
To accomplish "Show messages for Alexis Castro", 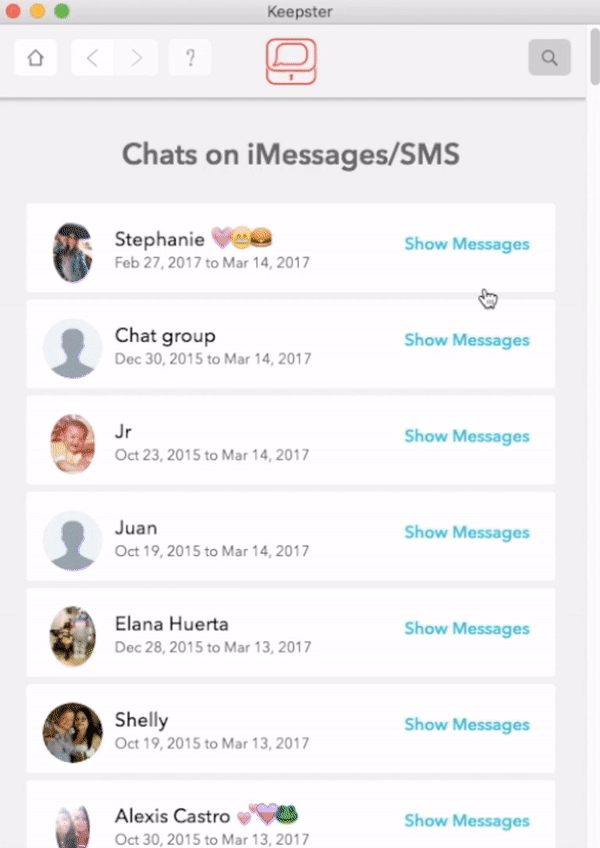I will (x=466, y=820).
